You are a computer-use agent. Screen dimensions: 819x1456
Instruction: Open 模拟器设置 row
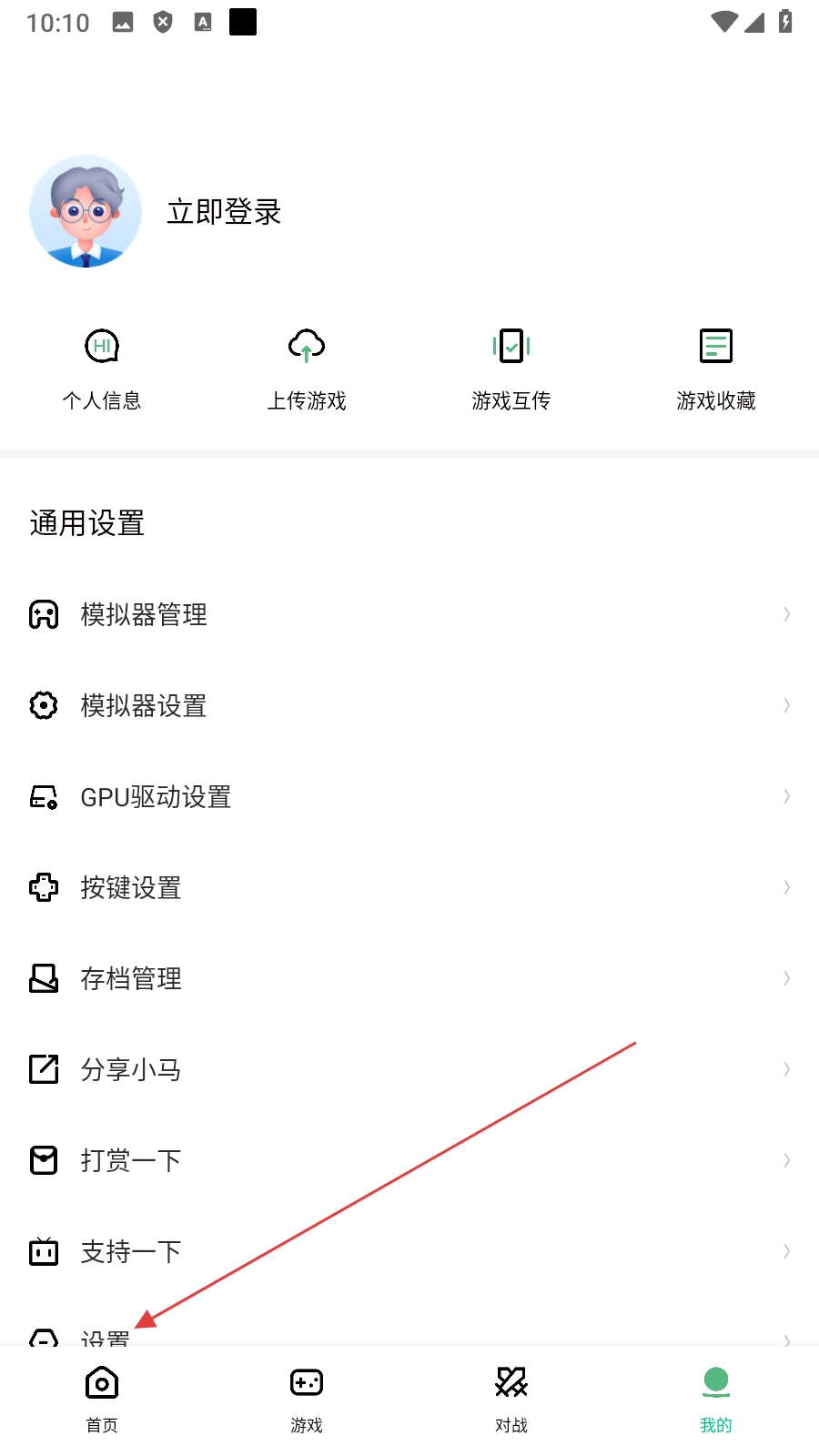tap(409, 705)
